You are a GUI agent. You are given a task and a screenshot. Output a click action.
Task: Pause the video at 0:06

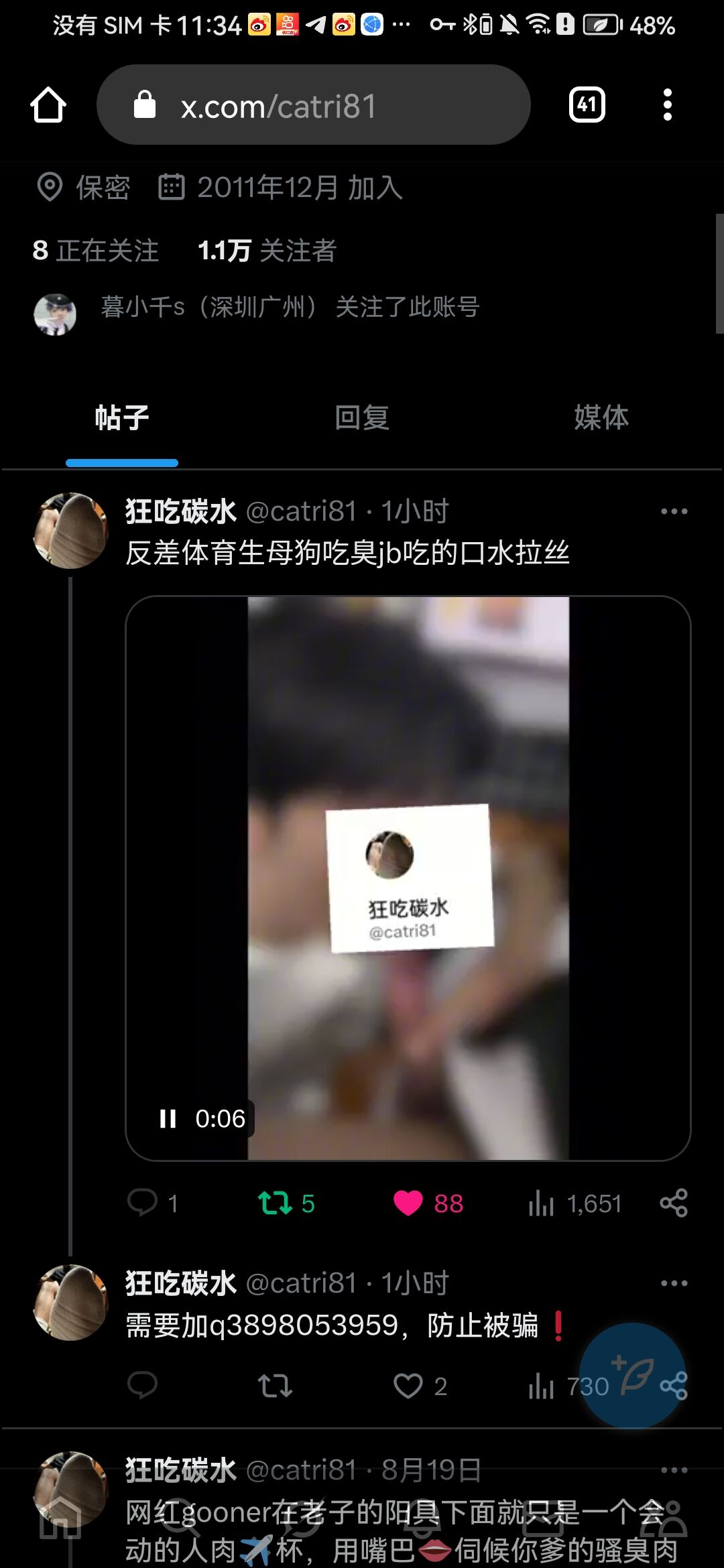pyautogui.click(x=168, y=1118)
